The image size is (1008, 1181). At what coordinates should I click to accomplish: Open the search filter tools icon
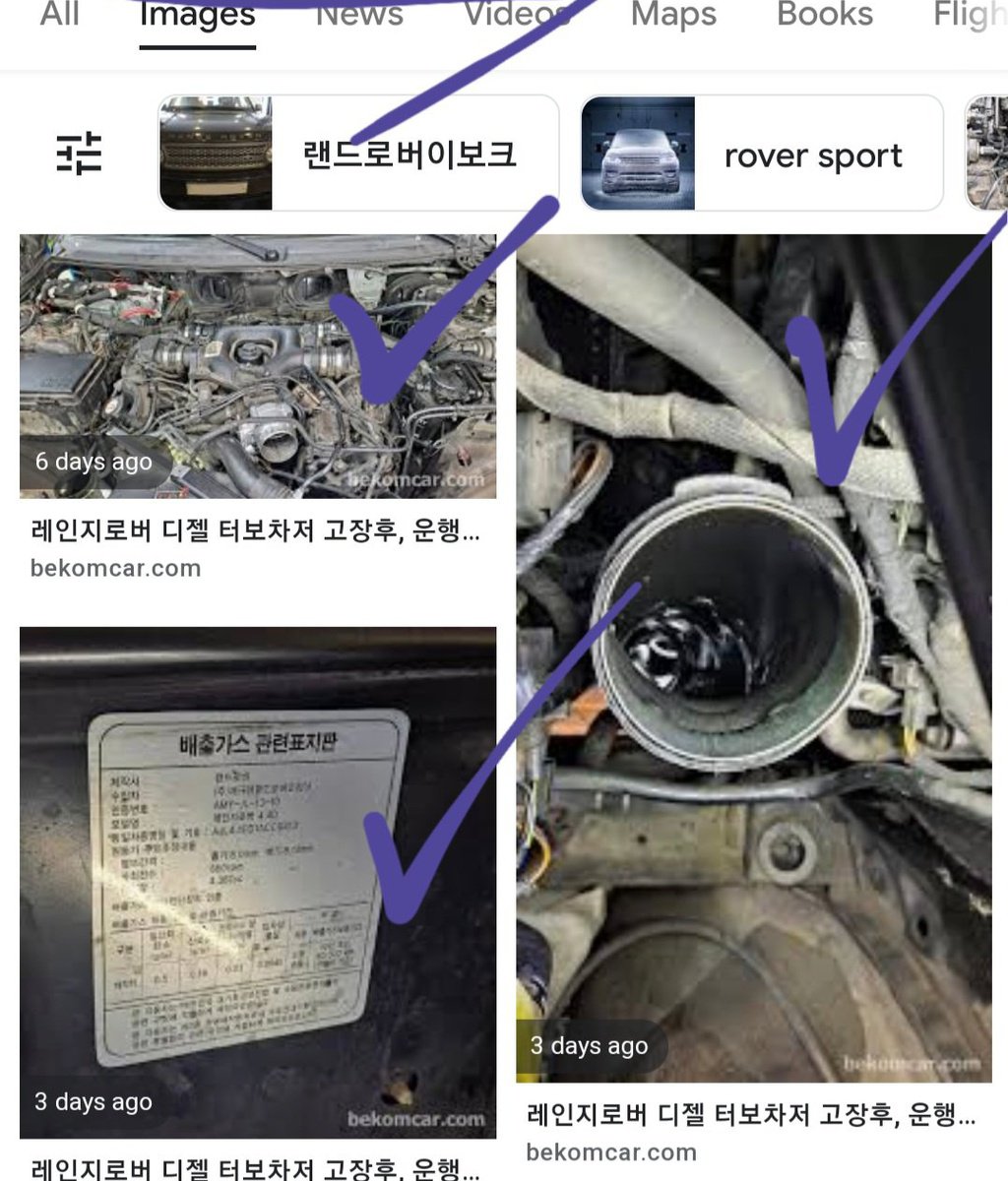pos(79,153)
